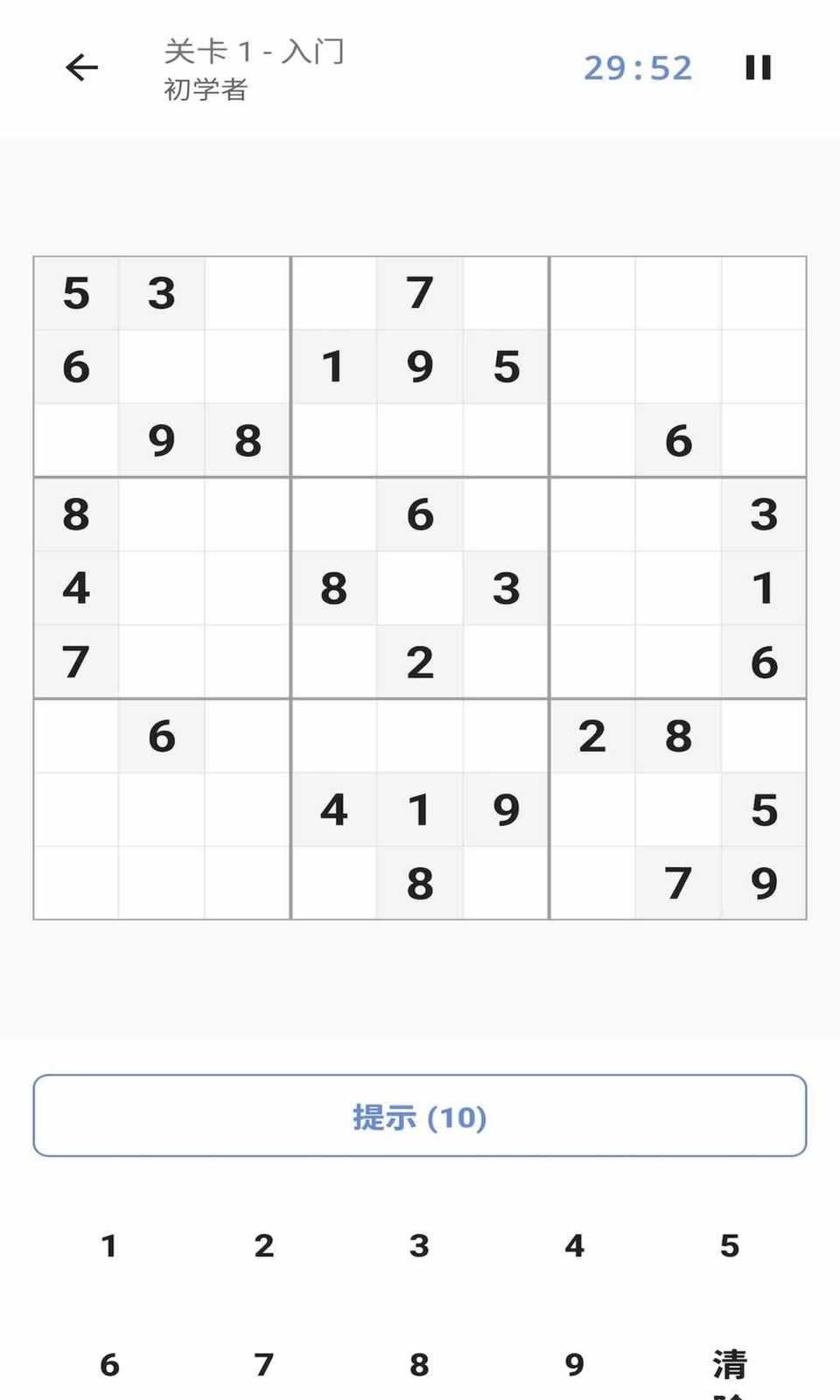The width and height of the screenshot is (840, 1400).
Task: Select number 7 on the number pad
Action: click(x=263, y=1362)
